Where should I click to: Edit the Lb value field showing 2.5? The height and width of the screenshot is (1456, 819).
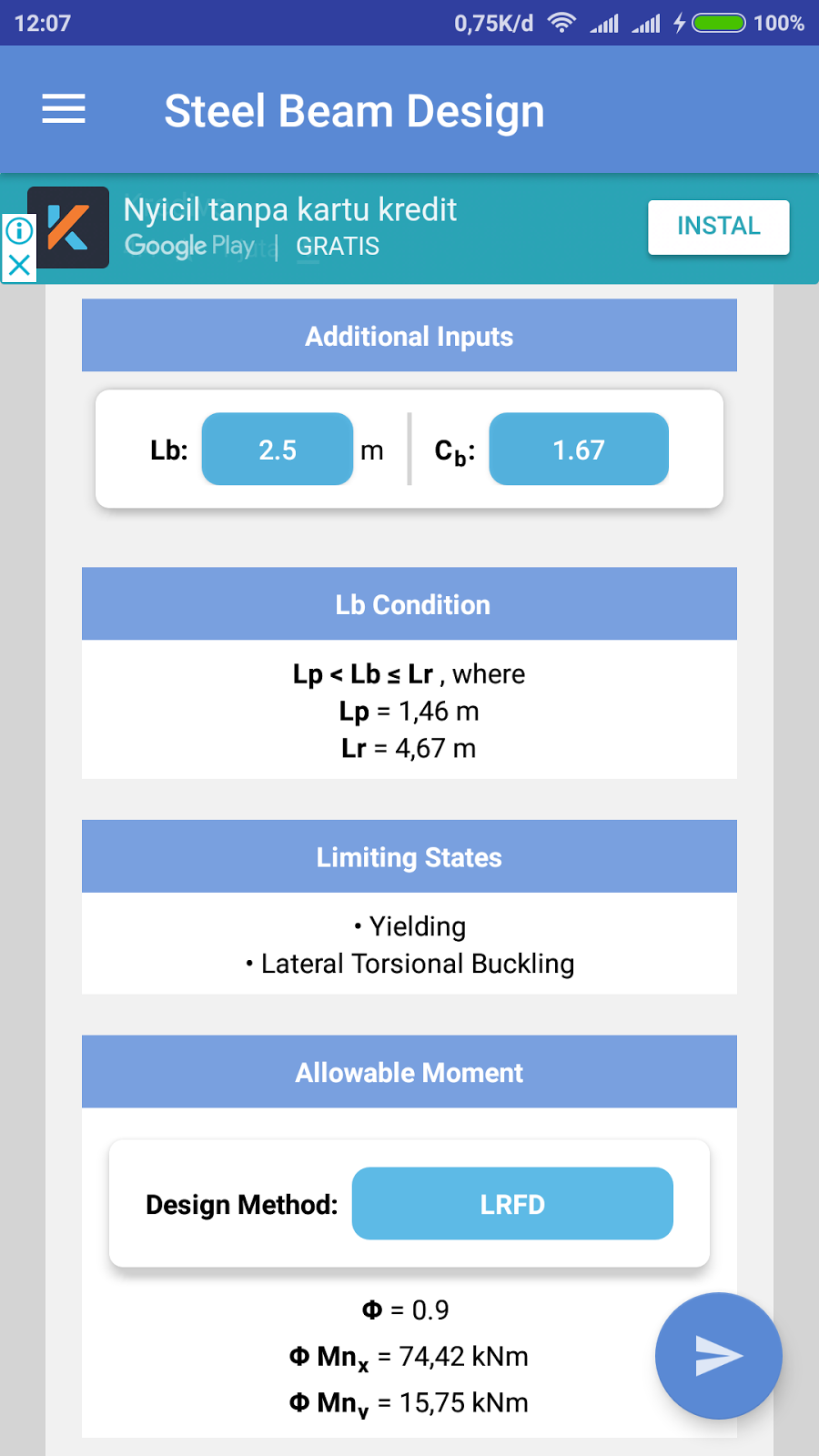point(277,449)
